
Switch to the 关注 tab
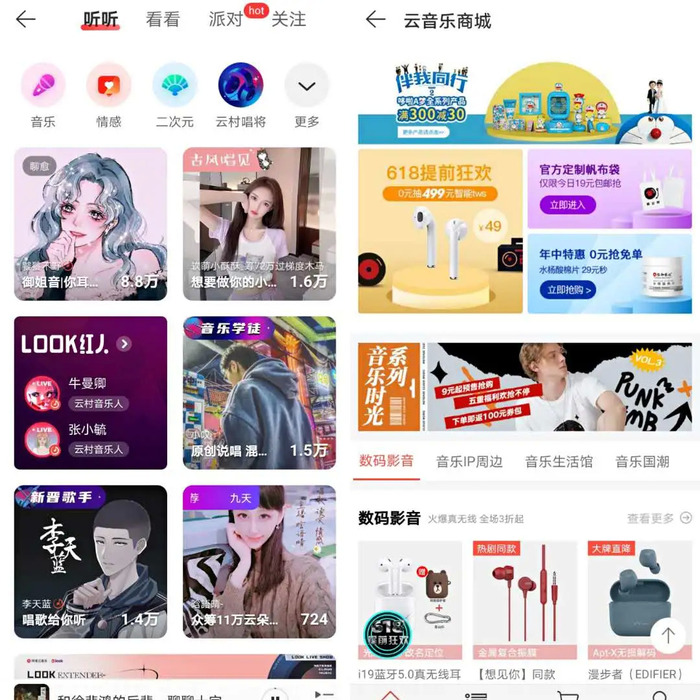point(288,19)
